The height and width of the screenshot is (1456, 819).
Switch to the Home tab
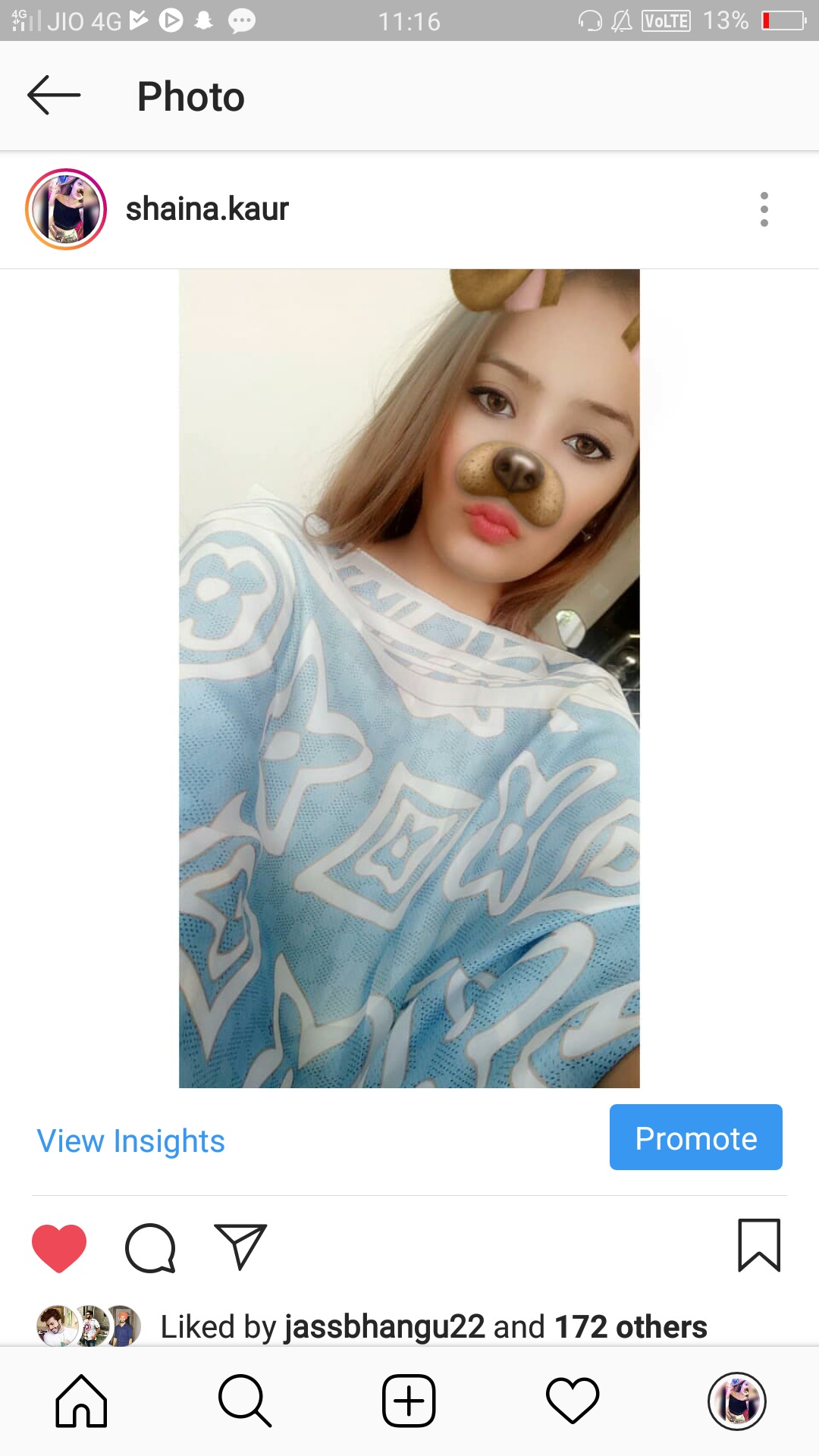click(81, 1401)
